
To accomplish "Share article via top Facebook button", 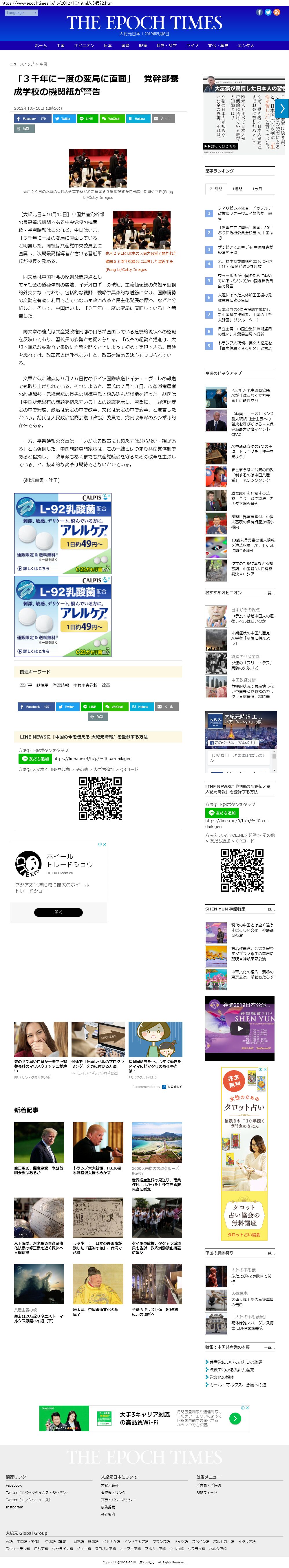I will (32, 119).
